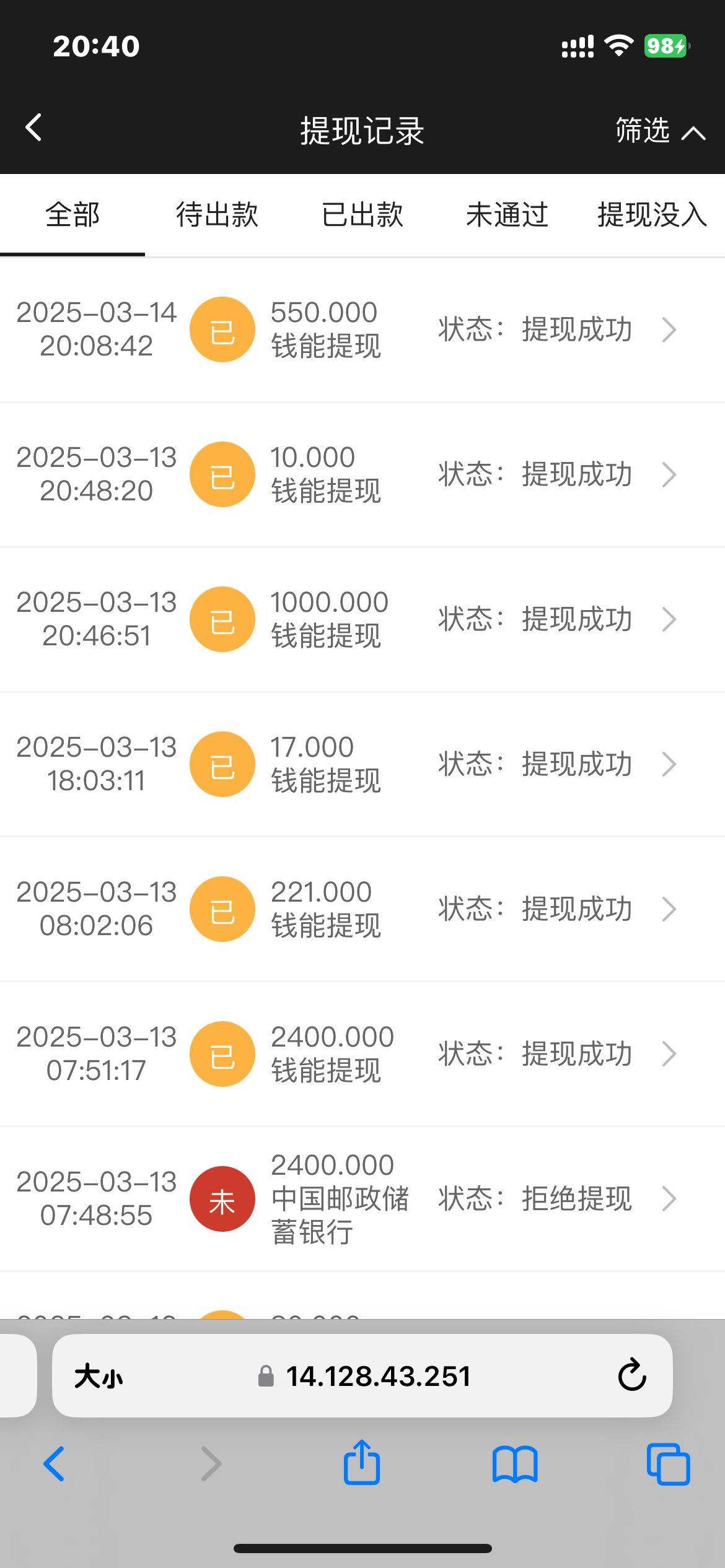Screen dimensions: 725x1568
Task: Show all open browser tabs
Action: (x=668, y=1464)
